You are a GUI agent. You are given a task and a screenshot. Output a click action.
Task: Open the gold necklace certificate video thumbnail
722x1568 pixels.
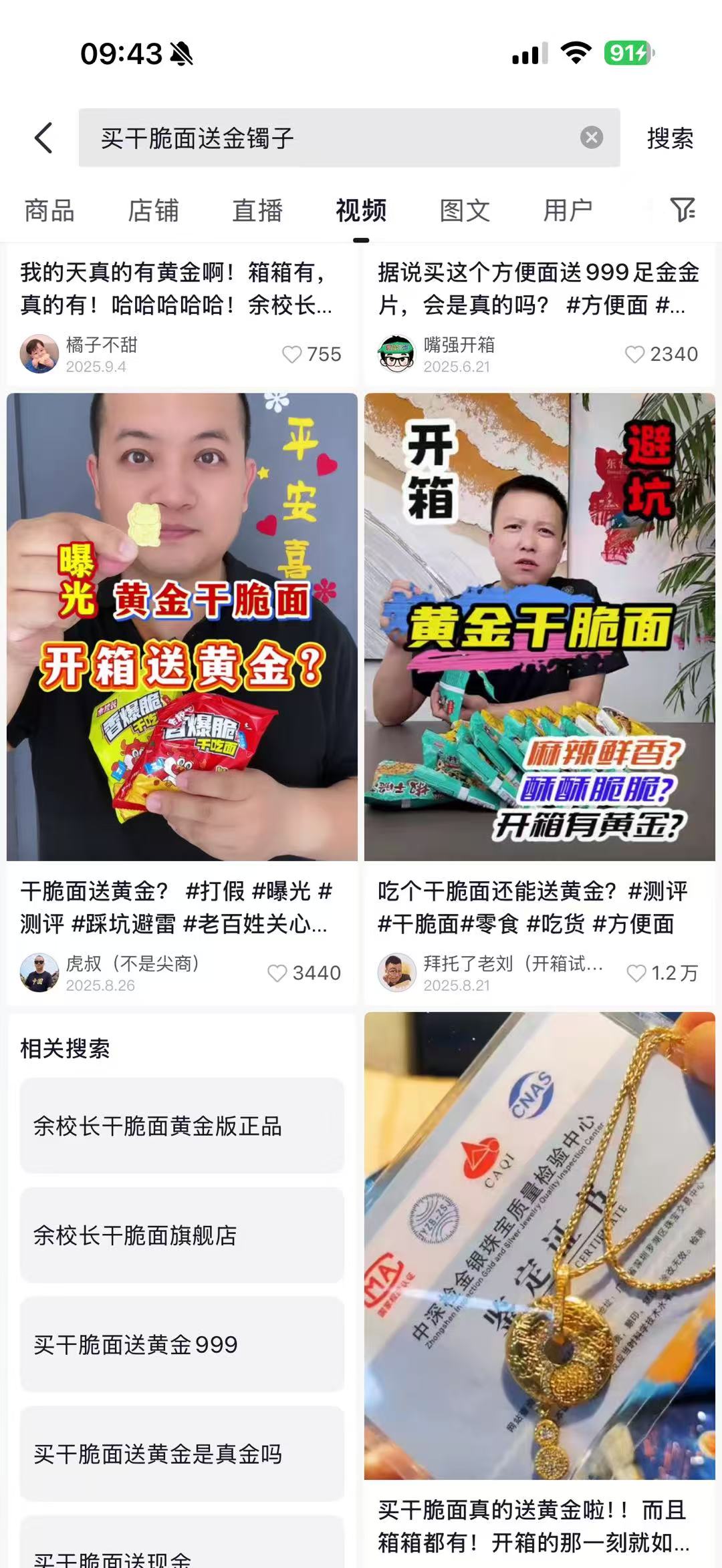(539, 1243)
